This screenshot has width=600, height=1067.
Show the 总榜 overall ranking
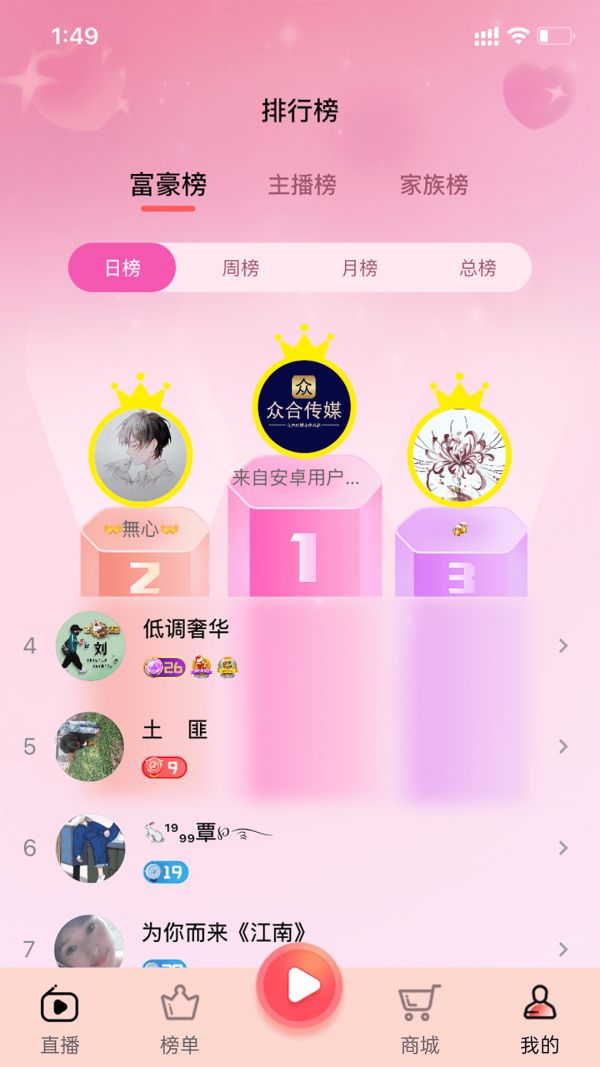click(x=478, y=268)
